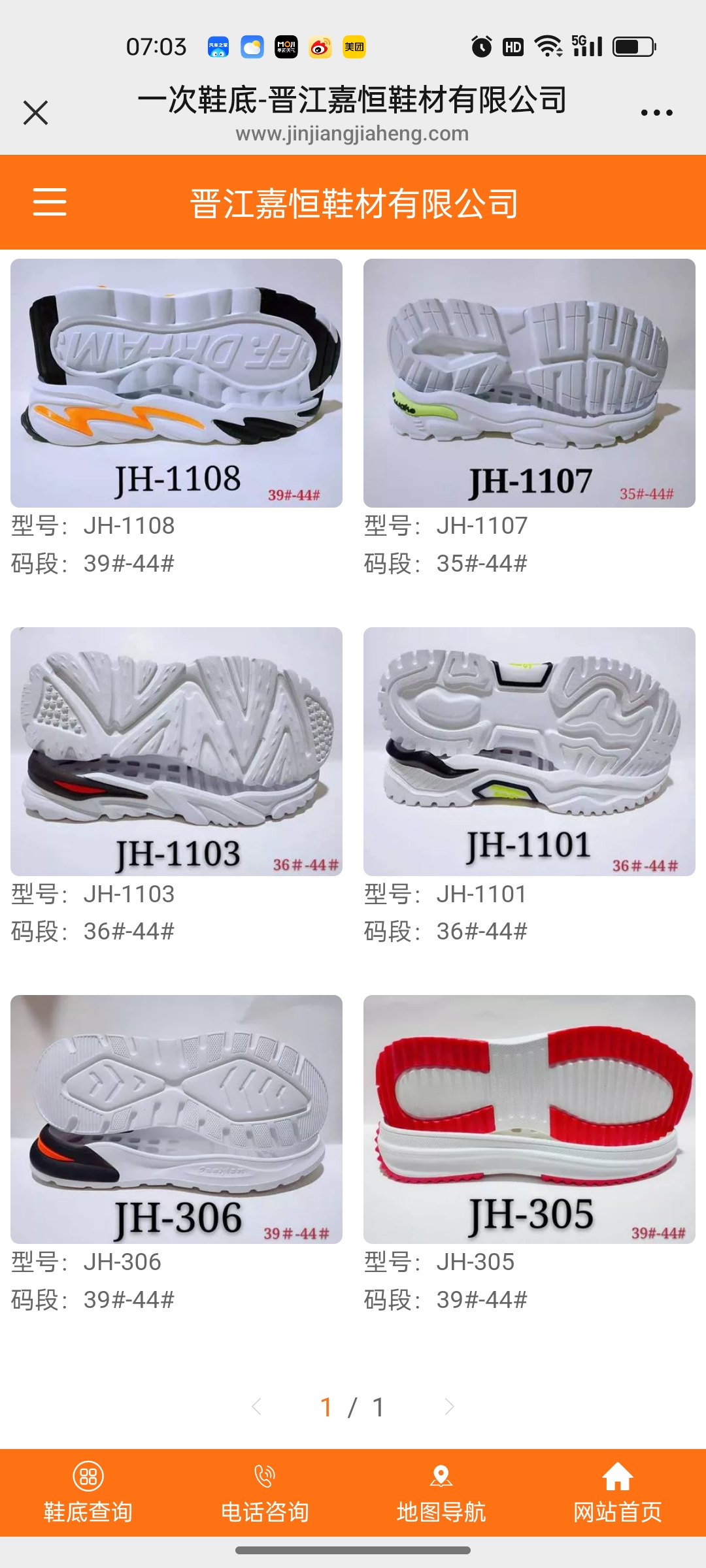The width and height of the screenshot is (706, 1568).
Task: Close the in-app browser page
Action: click(35, 112)
